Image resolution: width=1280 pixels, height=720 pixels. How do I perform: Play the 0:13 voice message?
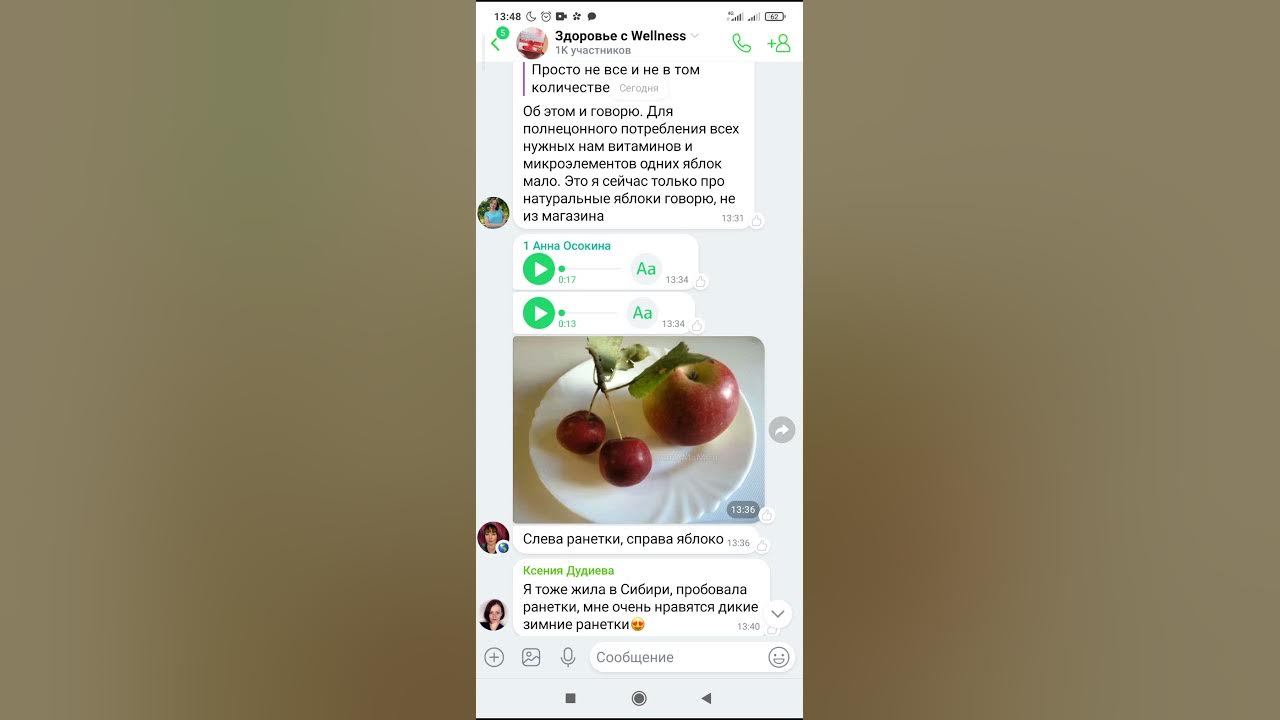(539, 313)
